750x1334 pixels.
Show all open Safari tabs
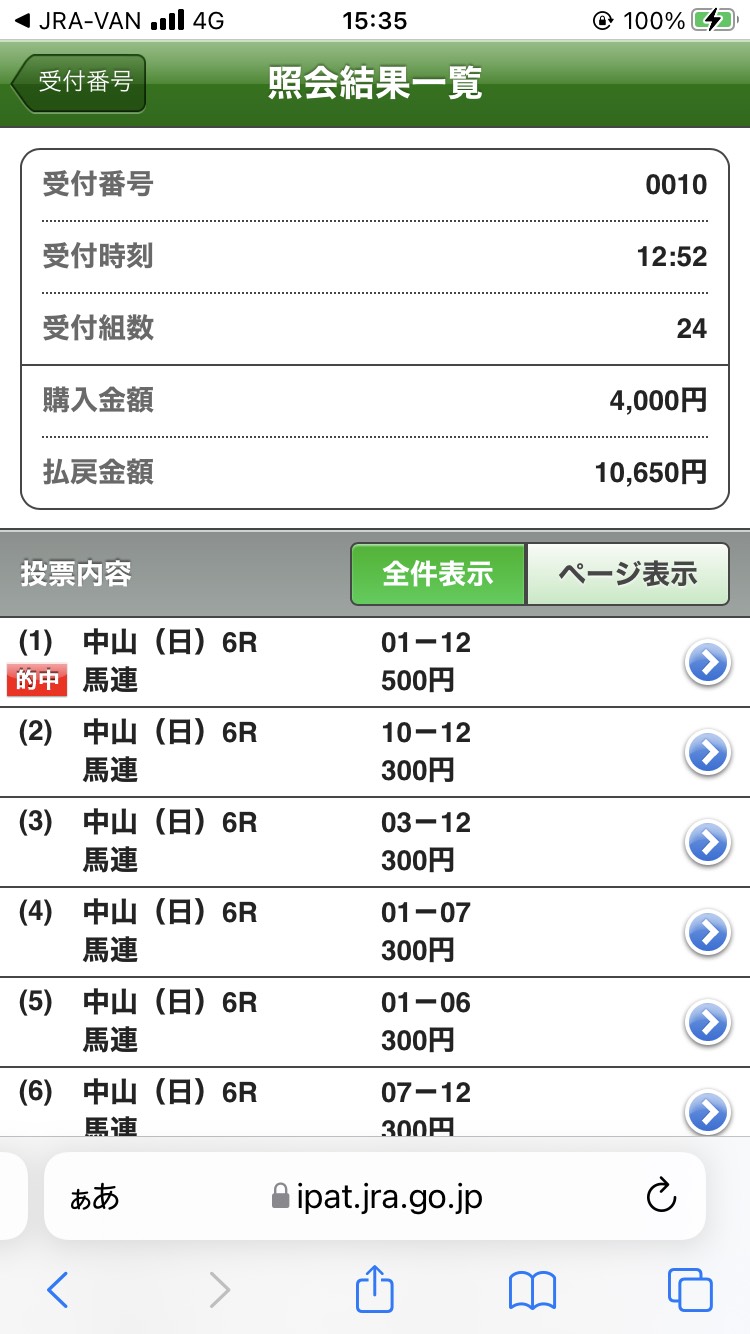(690, 1291)
